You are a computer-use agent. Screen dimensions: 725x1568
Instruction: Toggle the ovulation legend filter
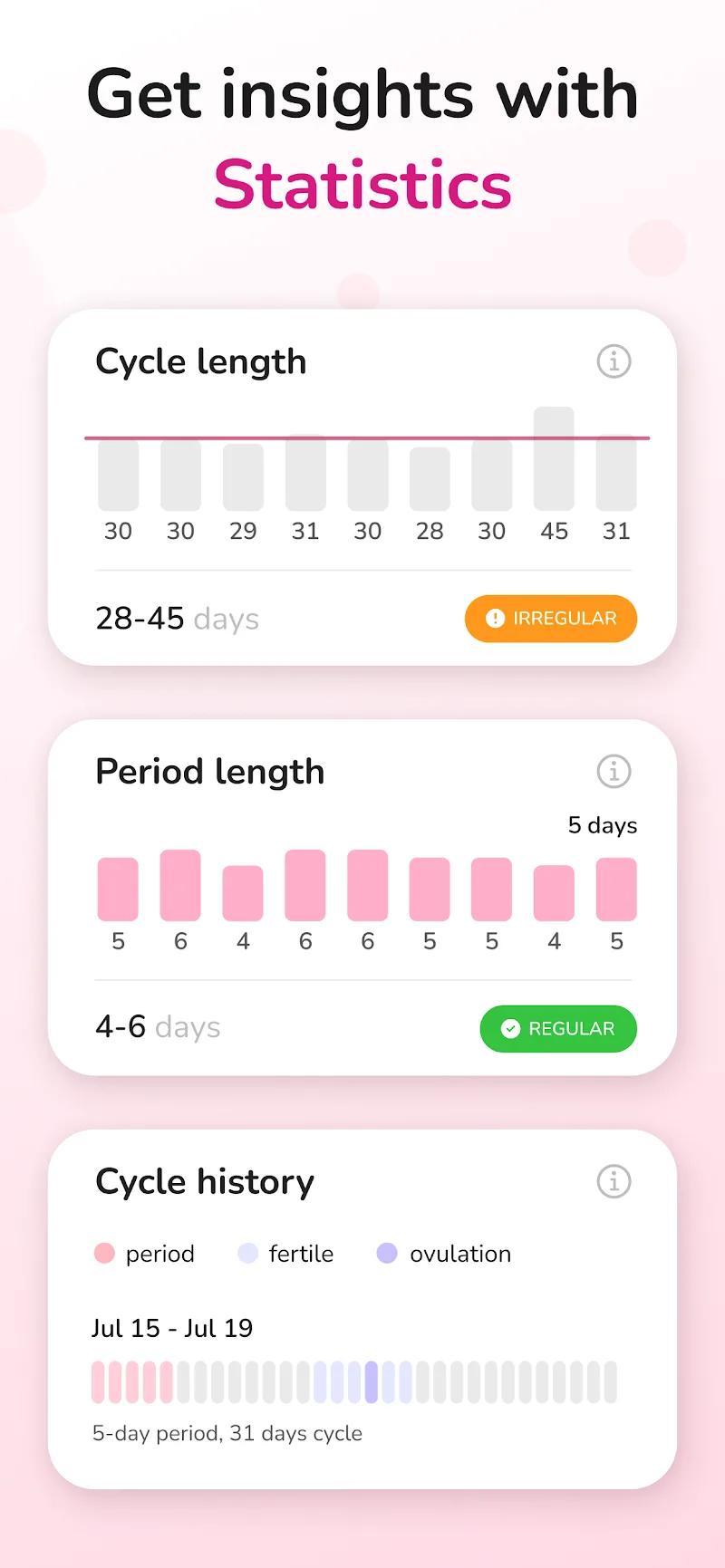443,1254
